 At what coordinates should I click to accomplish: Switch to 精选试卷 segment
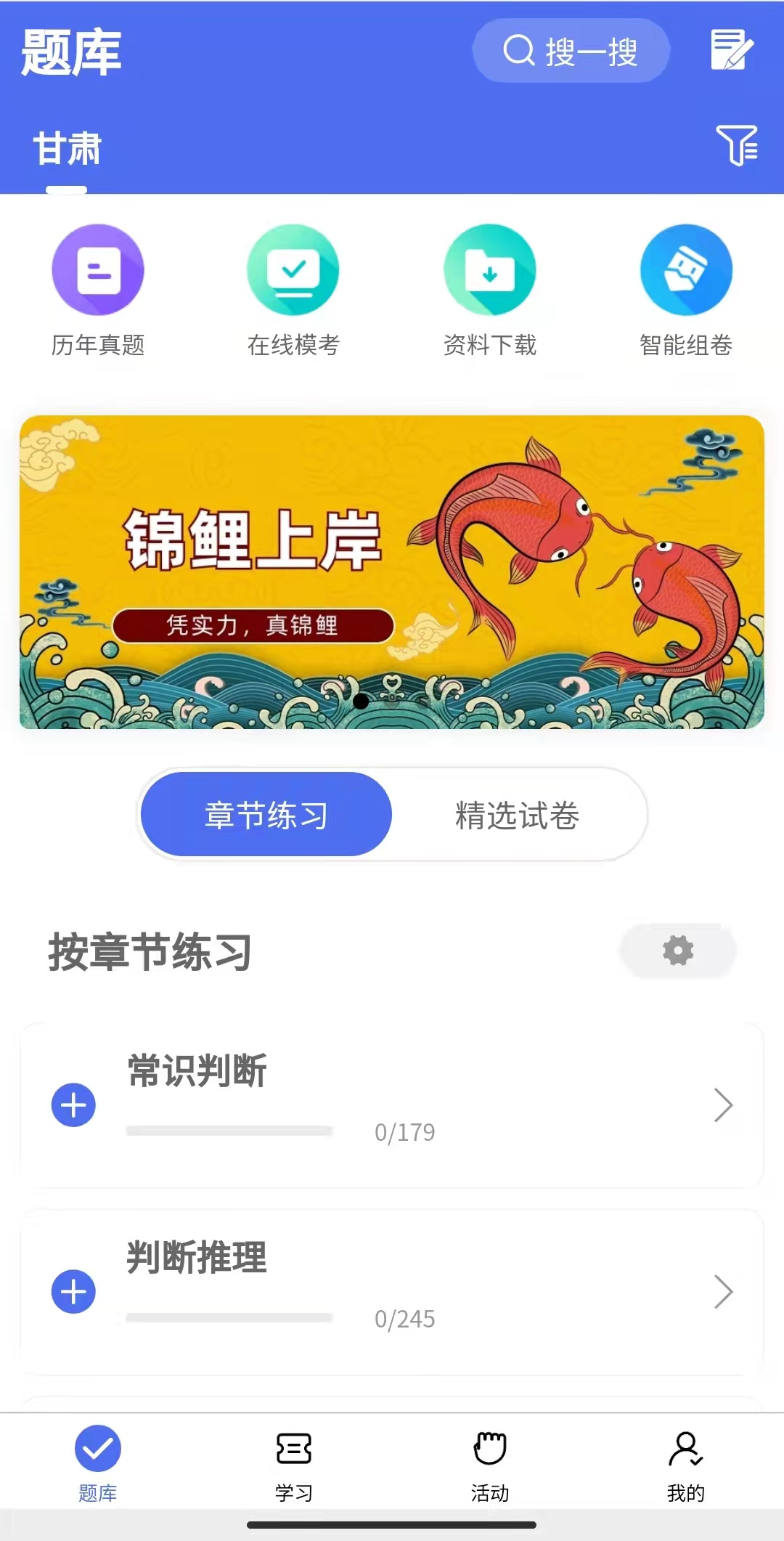pos(517,815)
